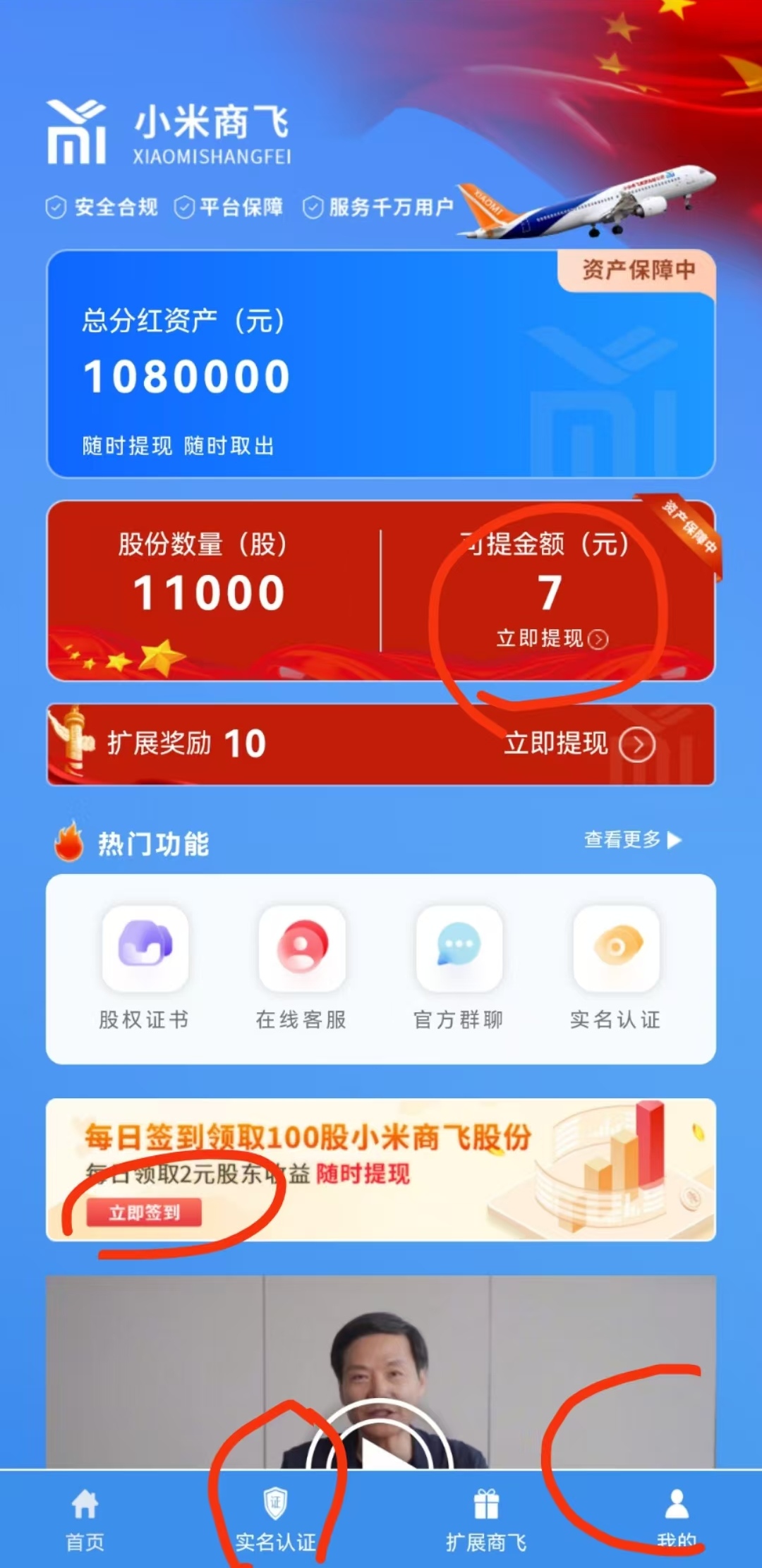This screenshot has height=1568, width=762.
Task: Tap 立即提现 under 可提金额
Action: coord(551,638)
